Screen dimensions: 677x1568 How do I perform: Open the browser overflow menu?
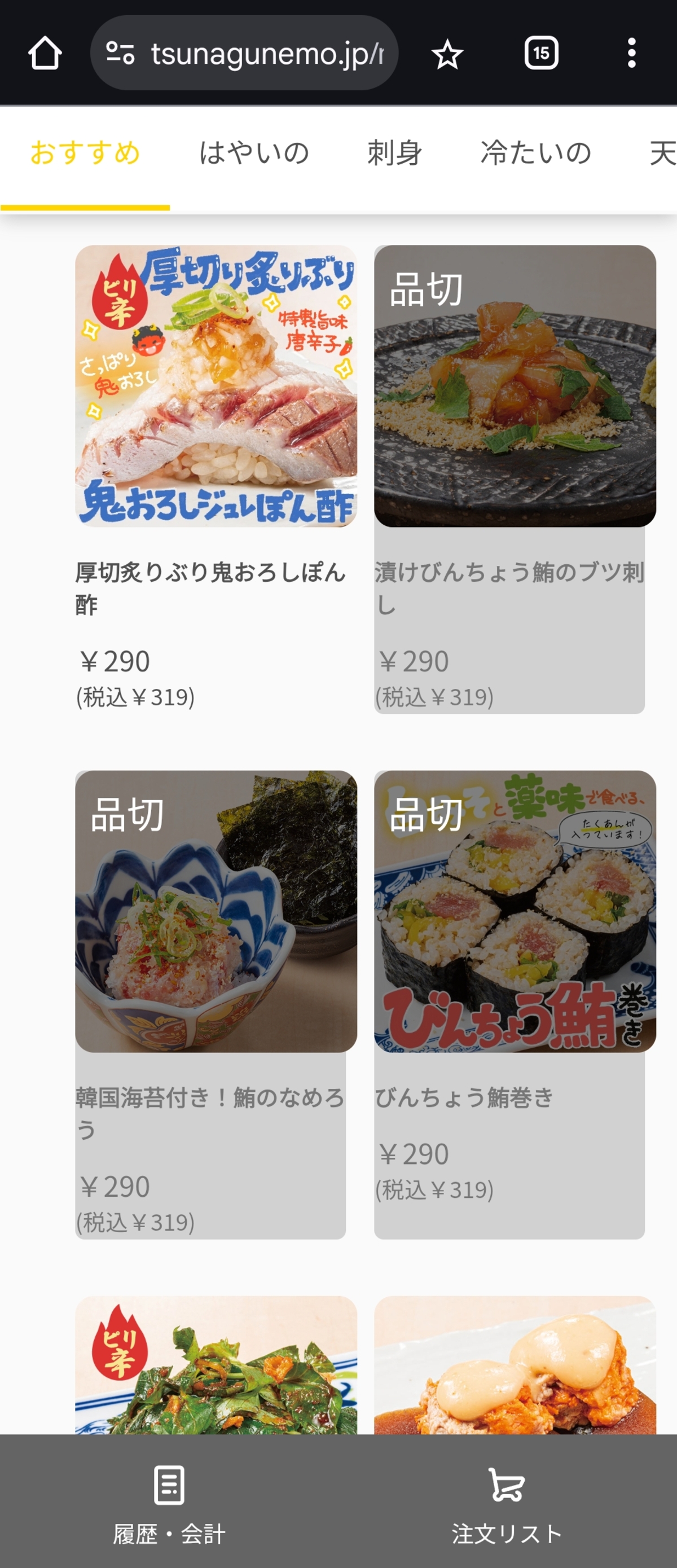point(631,54)
